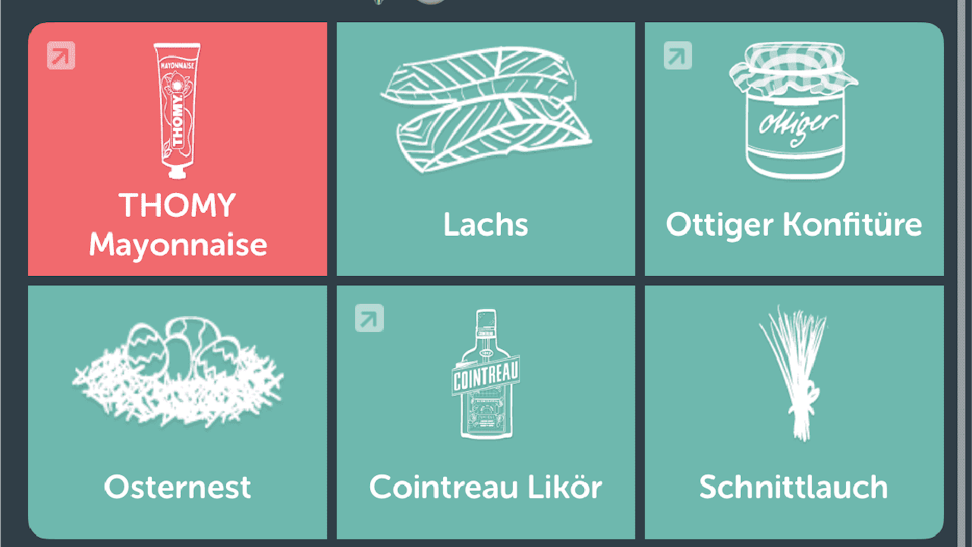
Task: Open the arrow link on Ottiger Konfitüre
Action: pyautogui.click(x=678, y=56)
